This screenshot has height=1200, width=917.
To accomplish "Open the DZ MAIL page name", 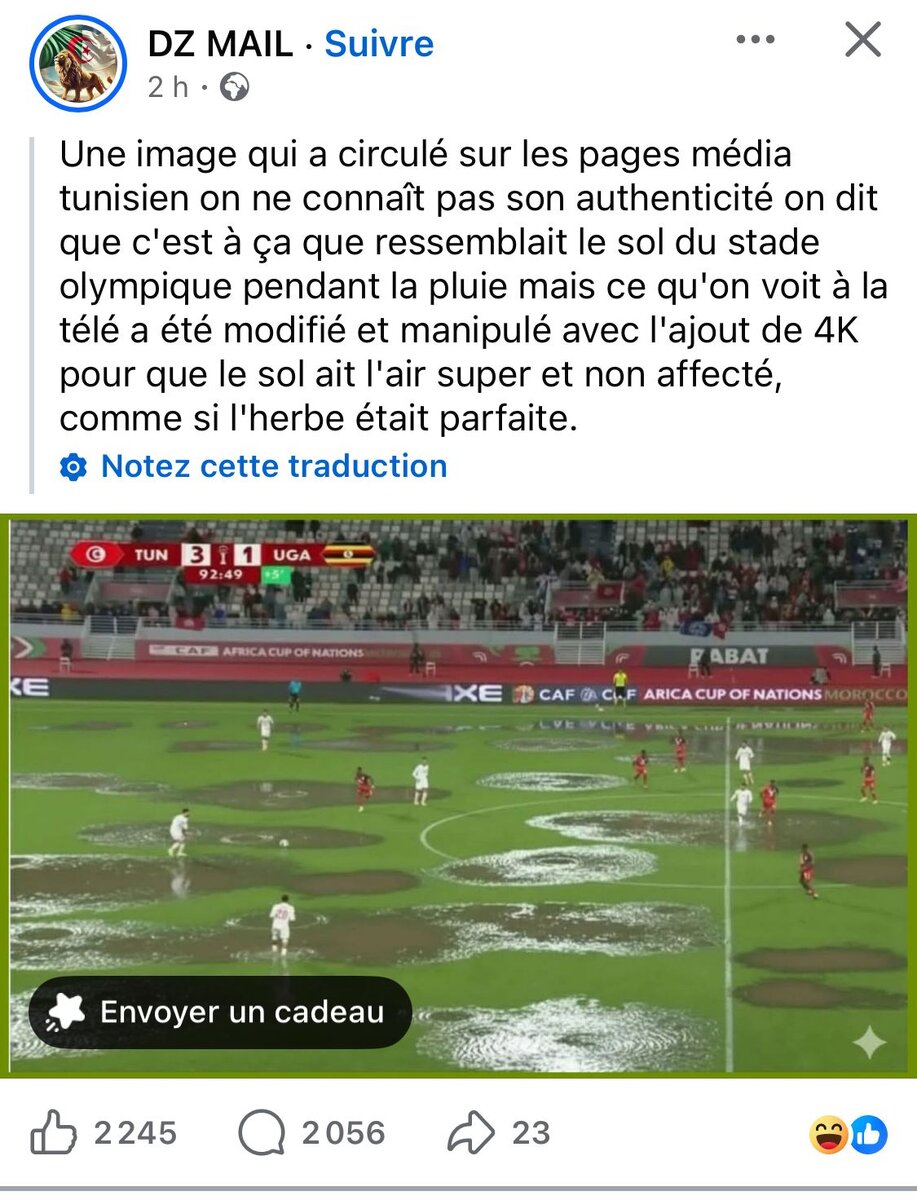I will 220,44.
